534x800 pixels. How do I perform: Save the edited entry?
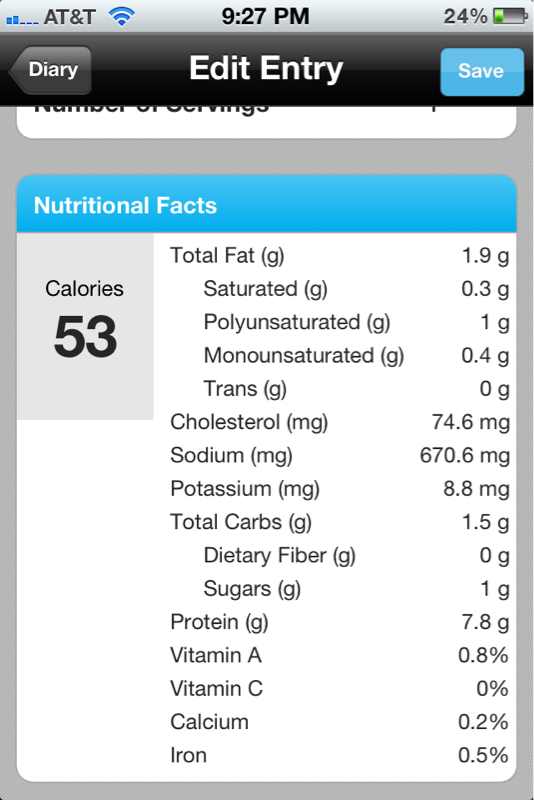481,71
